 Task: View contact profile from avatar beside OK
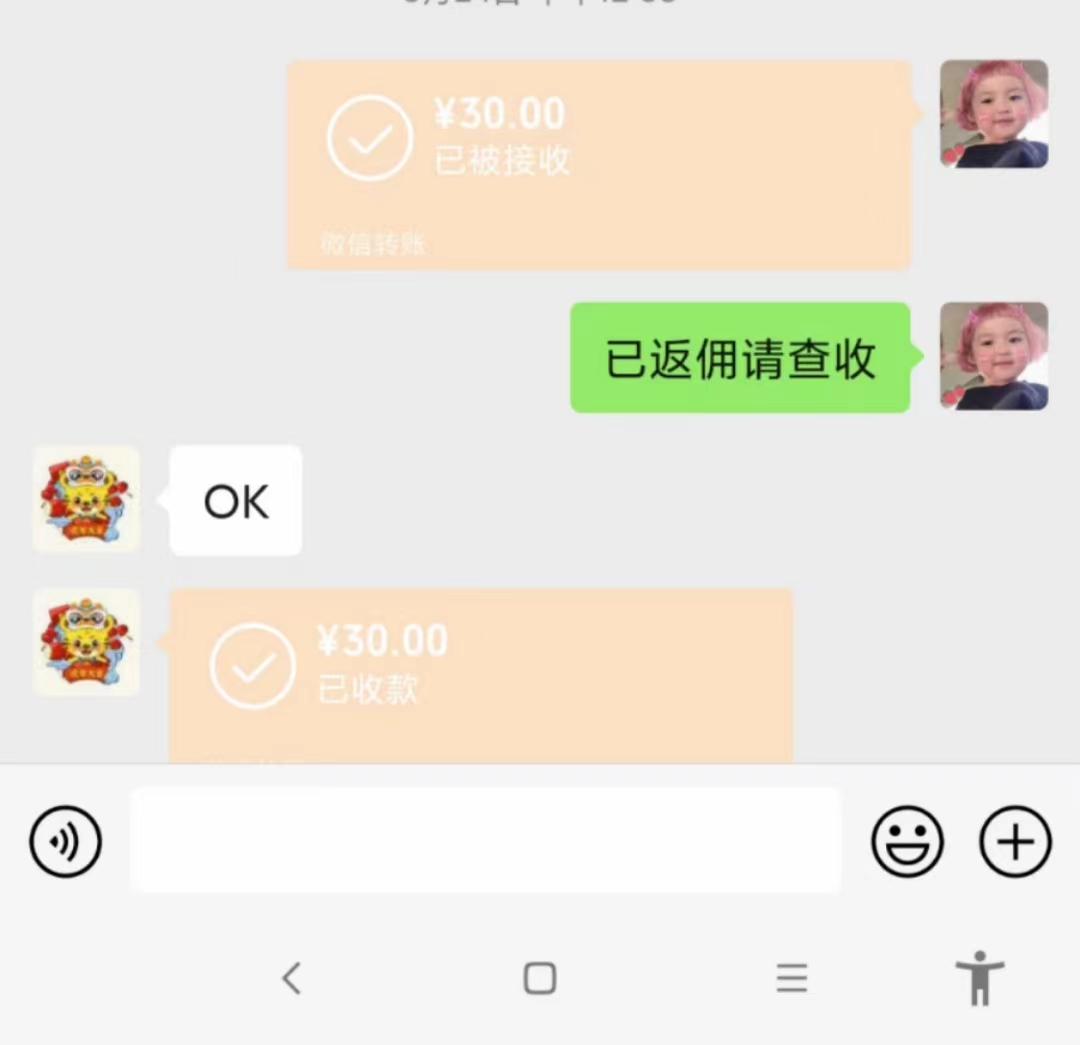86,499
